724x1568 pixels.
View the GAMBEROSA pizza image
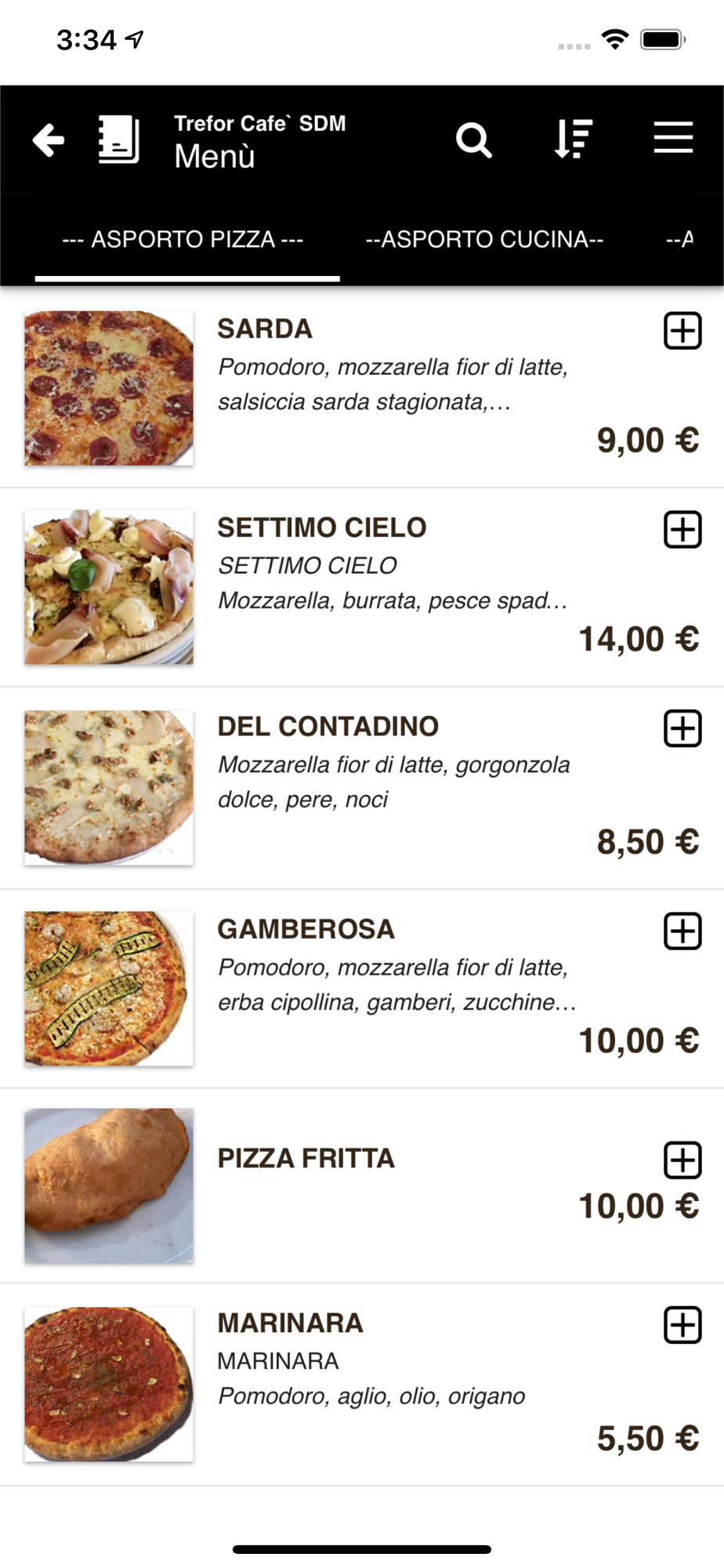(x=109, y=989)
